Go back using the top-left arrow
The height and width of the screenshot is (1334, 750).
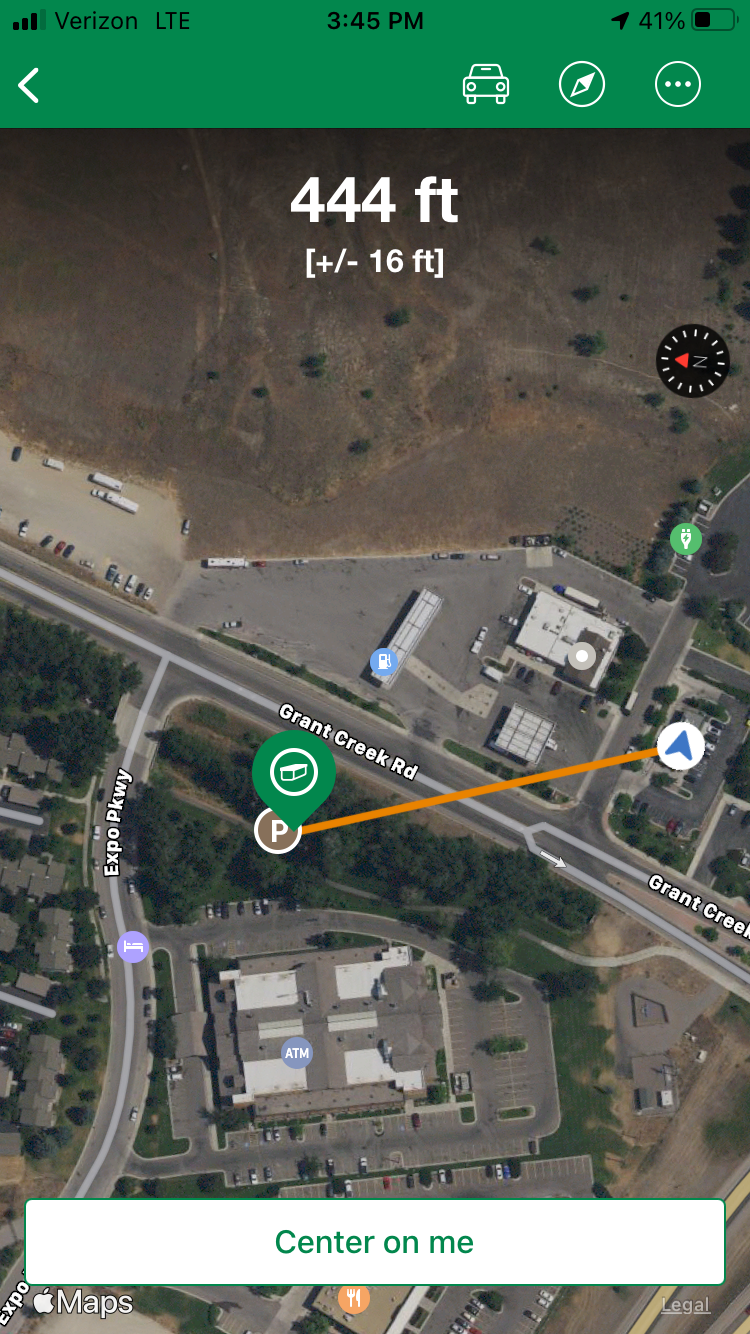[30, 86]
